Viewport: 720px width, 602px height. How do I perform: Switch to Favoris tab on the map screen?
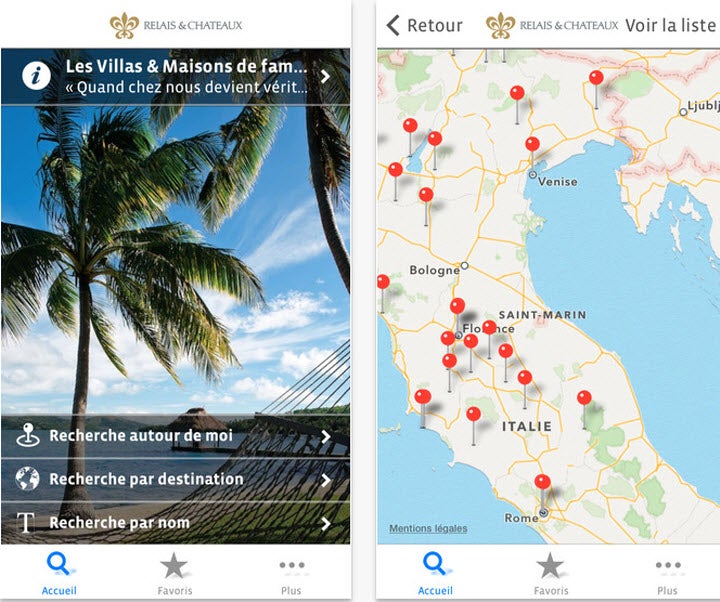point(550,574)
